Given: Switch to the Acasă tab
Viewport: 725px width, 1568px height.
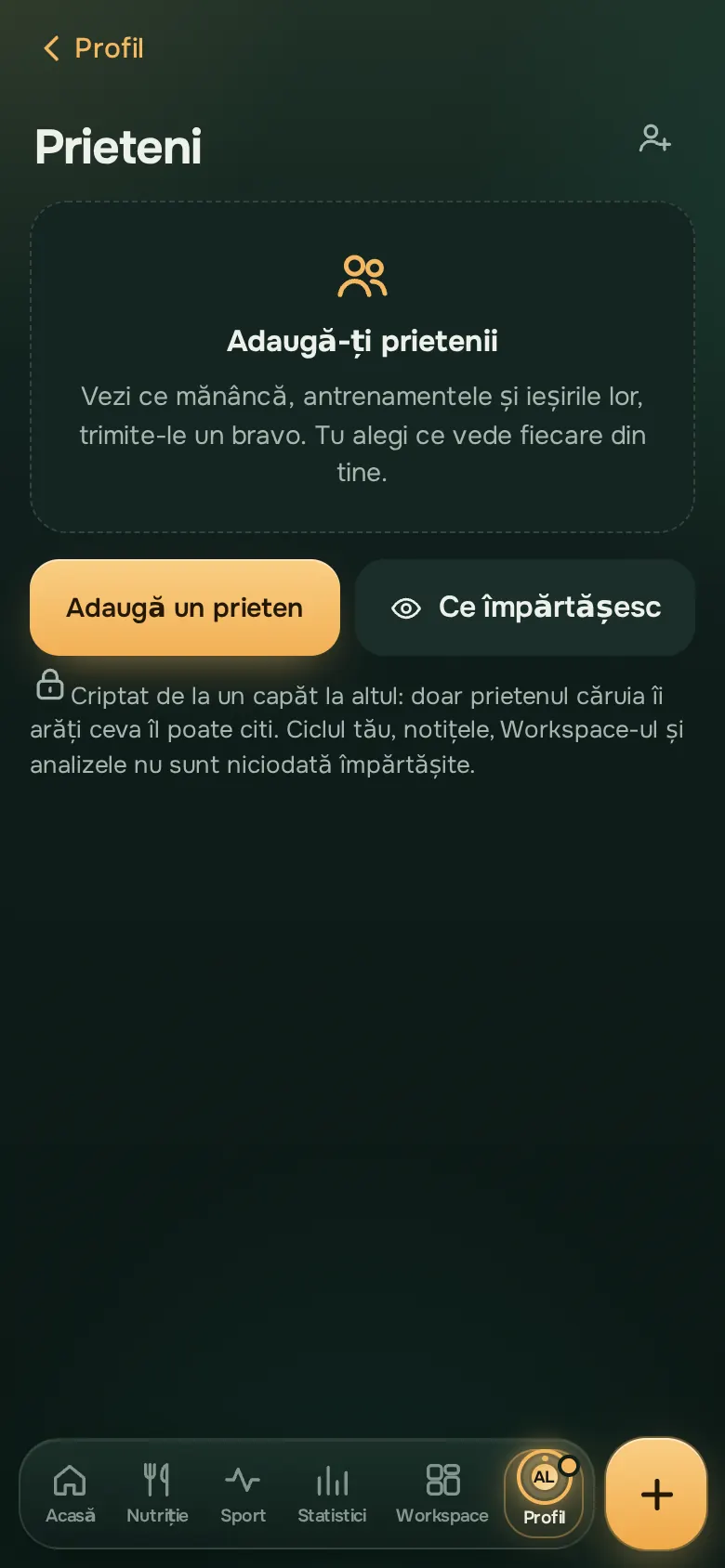Looking at the screenshot, I should pos(71,1494).
